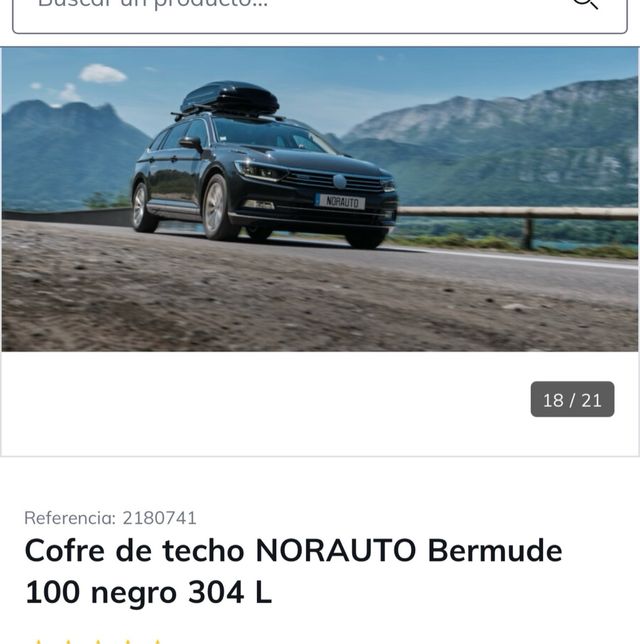Viewport: 640px width, 644px height.
Task: Tap the magnifying glass search icon
Action: (586, 5)
